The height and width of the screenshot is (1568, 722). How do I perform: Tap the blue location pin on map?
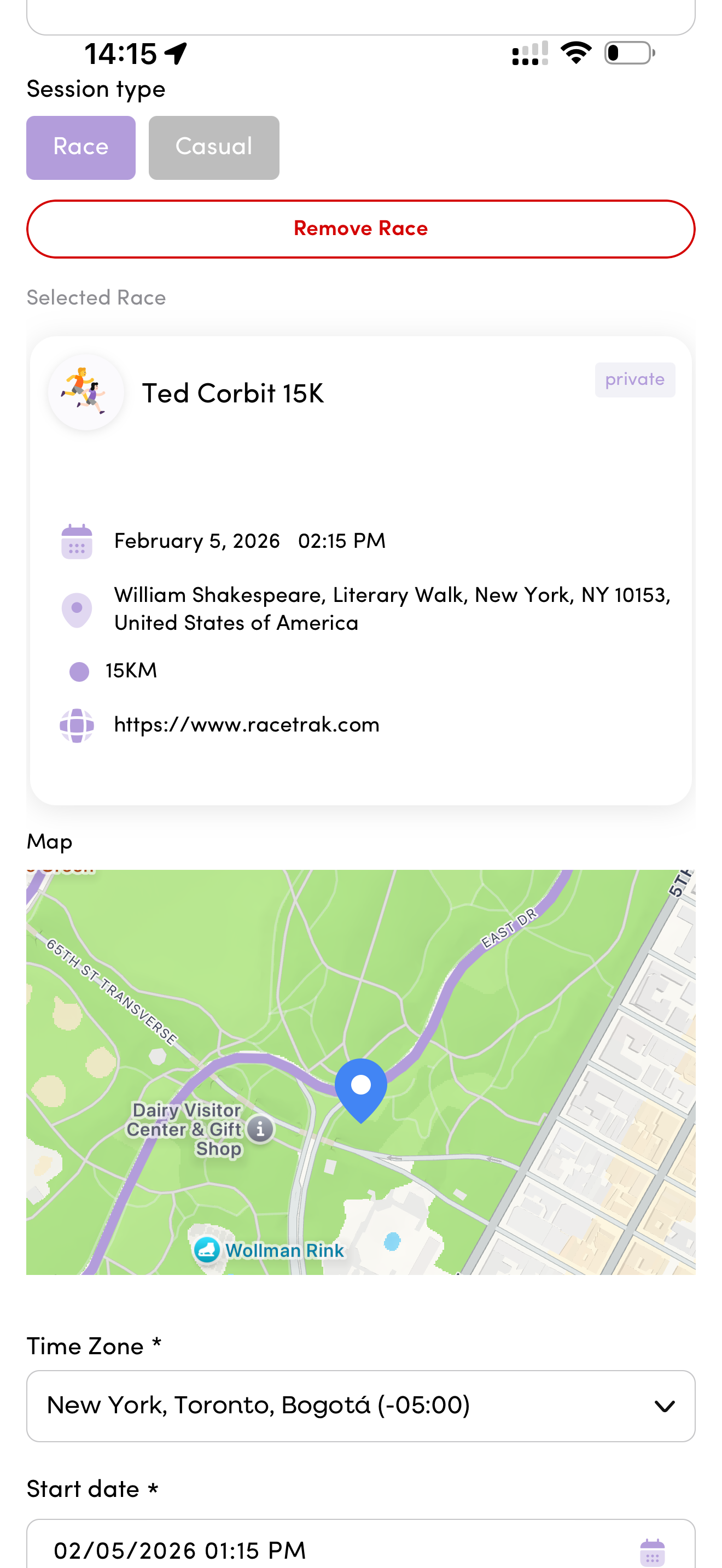pyautogui.click(x=361, y=1088)
